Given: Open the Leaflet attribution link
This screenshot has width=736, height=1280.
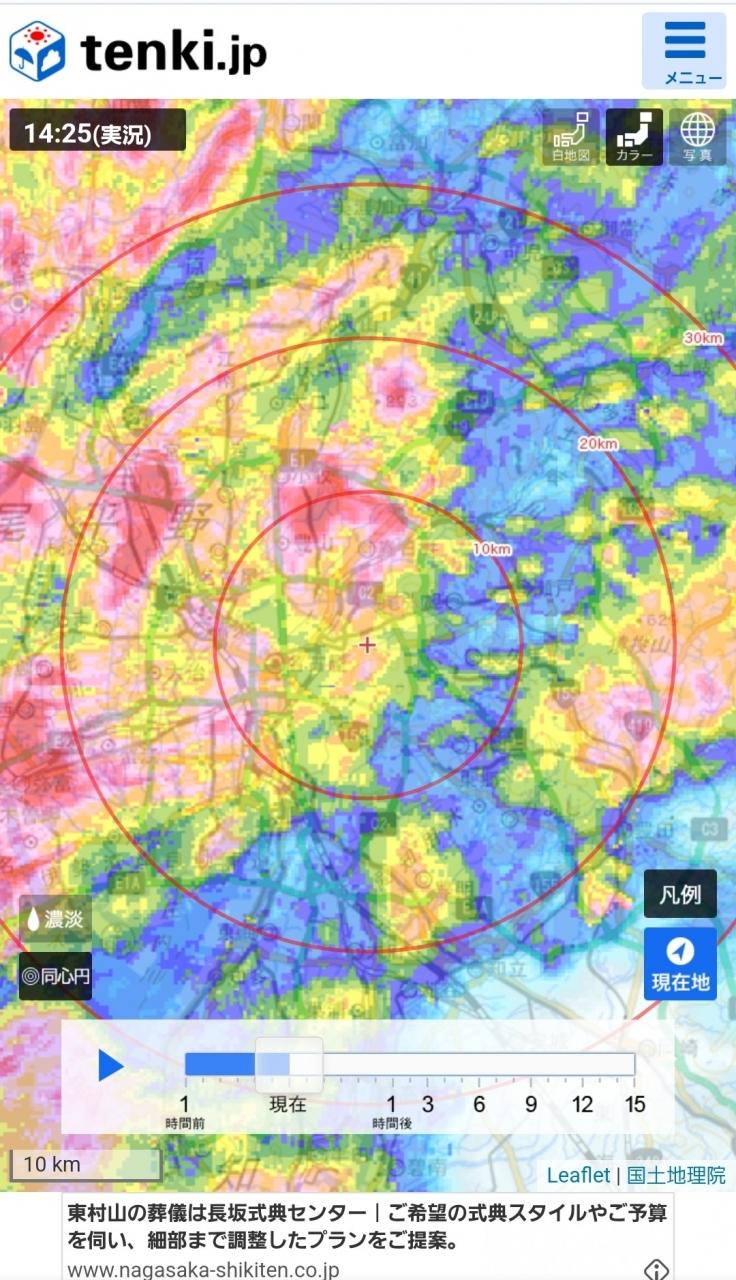Looking at the screenshot, I should point(577,1175).
